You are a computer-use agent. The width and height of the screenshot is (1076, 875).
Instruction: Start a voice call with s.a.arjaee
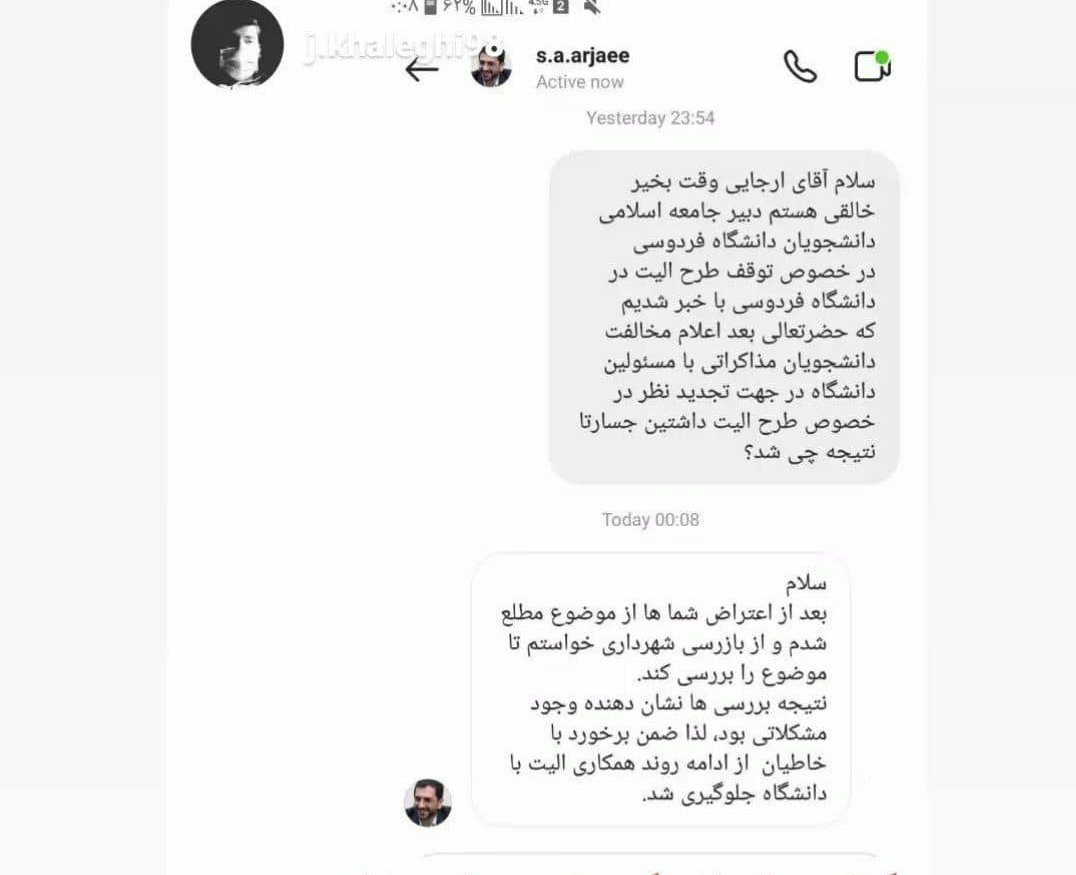800,67
